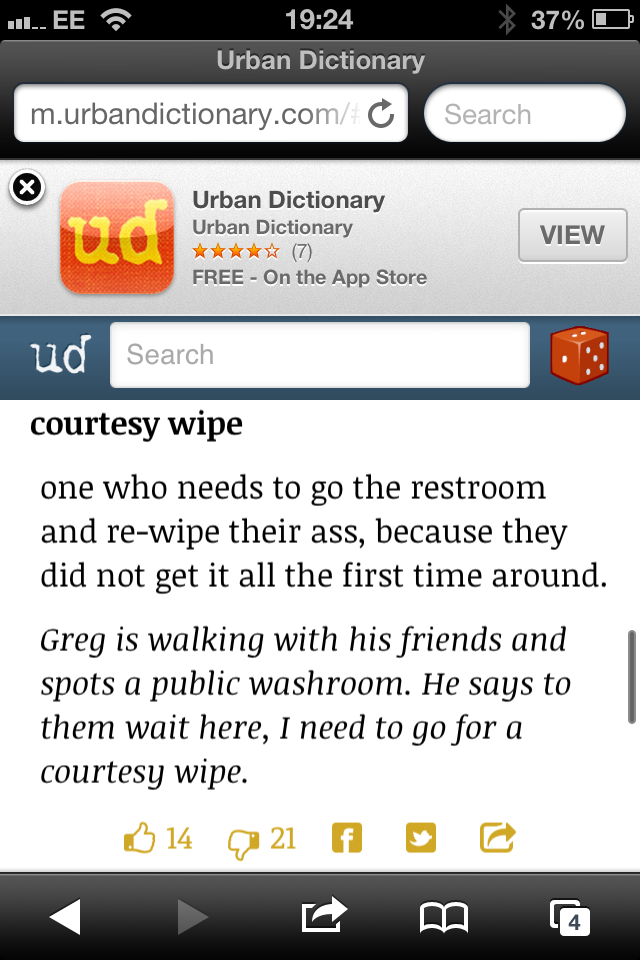Open the courtesy wipe definition title
The height and width of the screenshot is (960, 640).
coord(136,424)
